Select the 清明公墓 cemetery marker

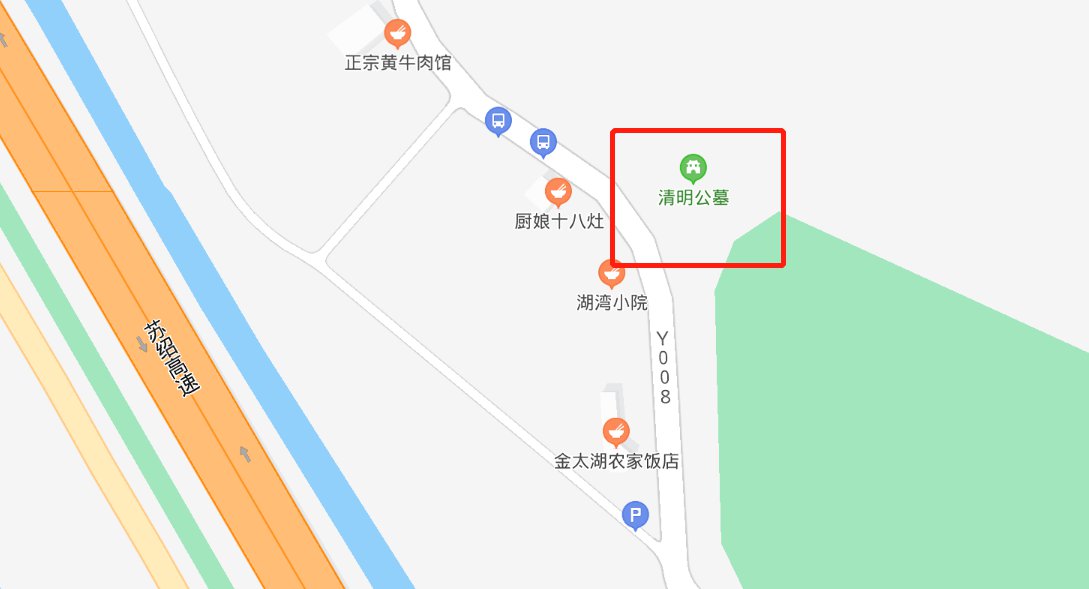pos(693,167)
